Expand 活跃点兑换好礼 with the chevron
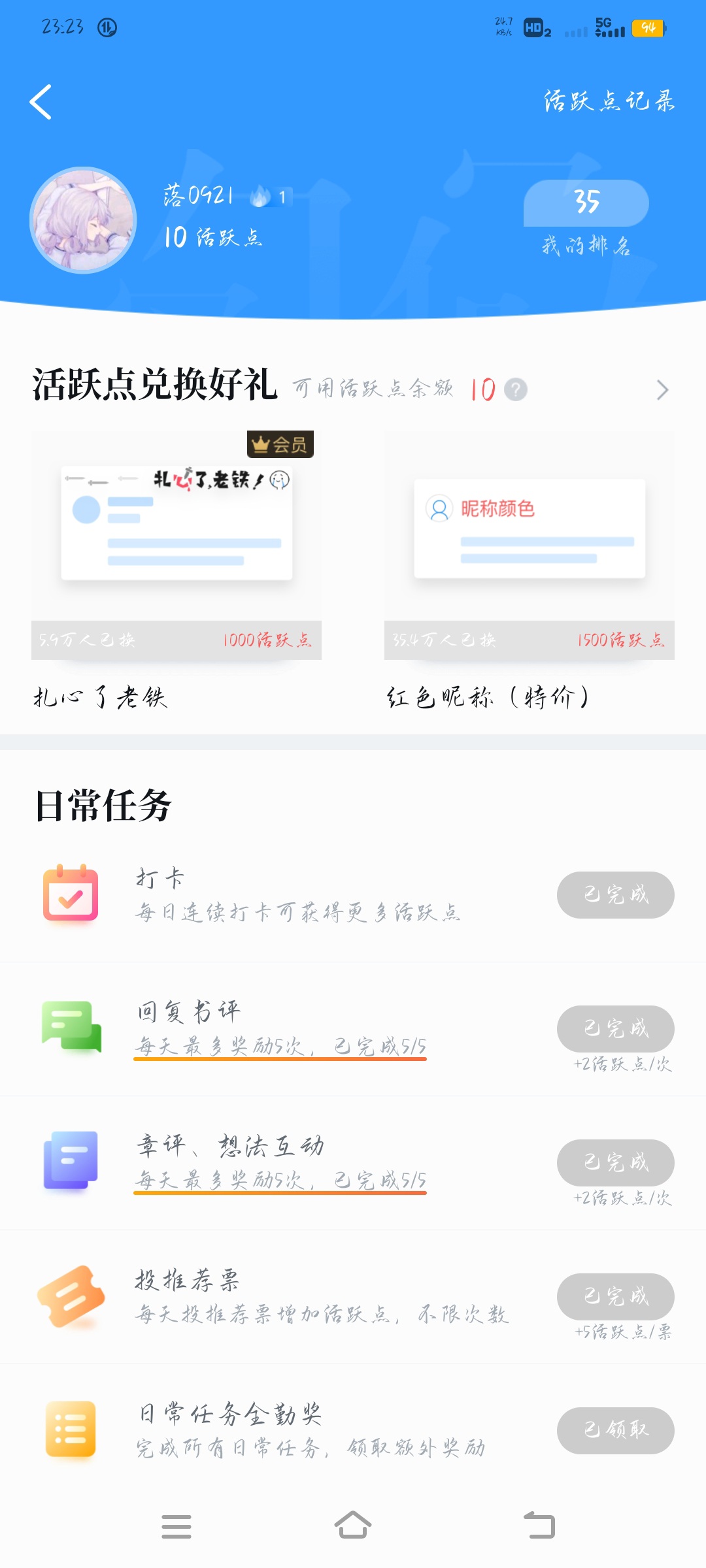This screenshot has height=1568, width=706. pyautogui.click(x=662, y=390)
